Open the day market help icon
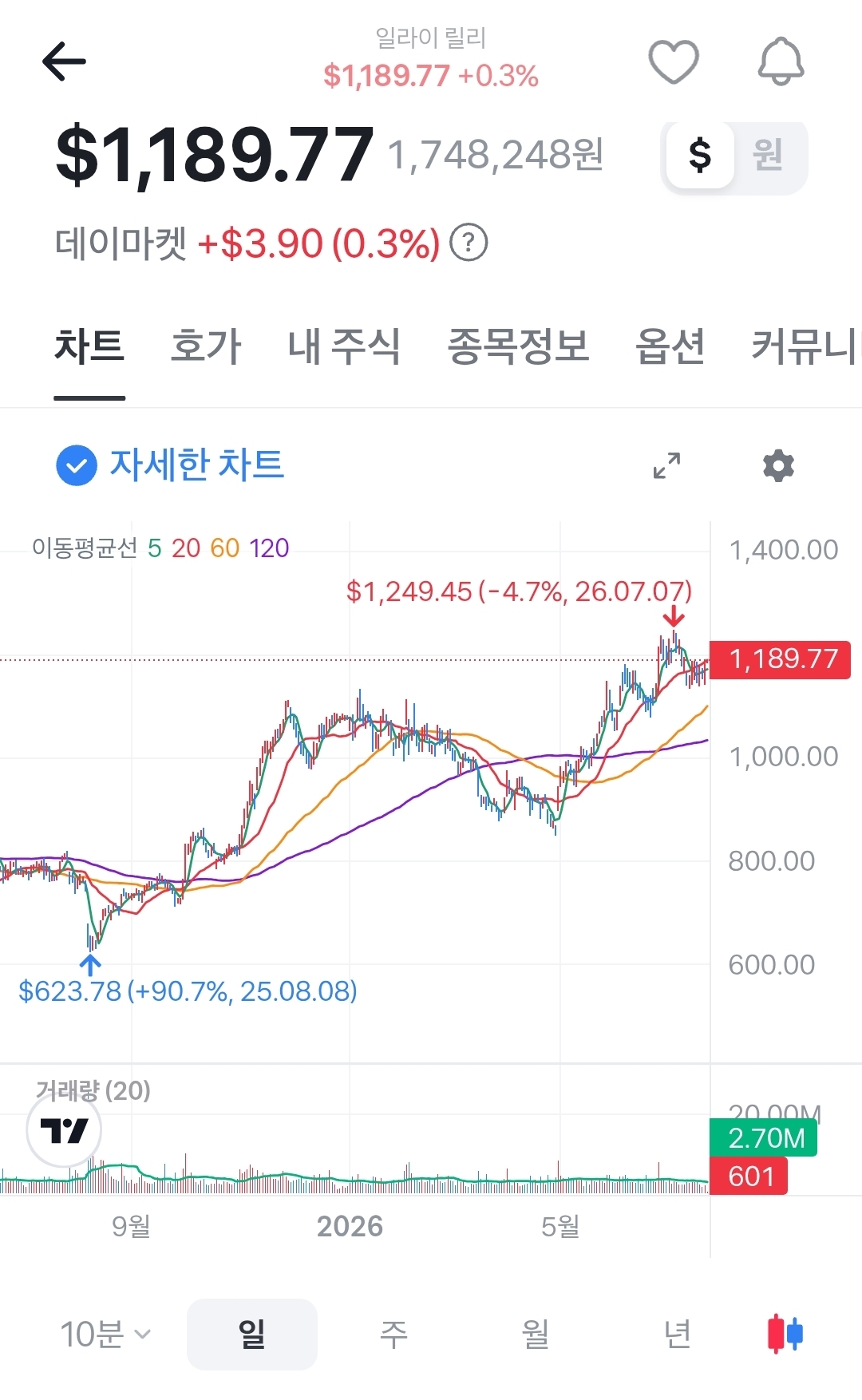The image size is (862, 1400). (x=469, y=243)
